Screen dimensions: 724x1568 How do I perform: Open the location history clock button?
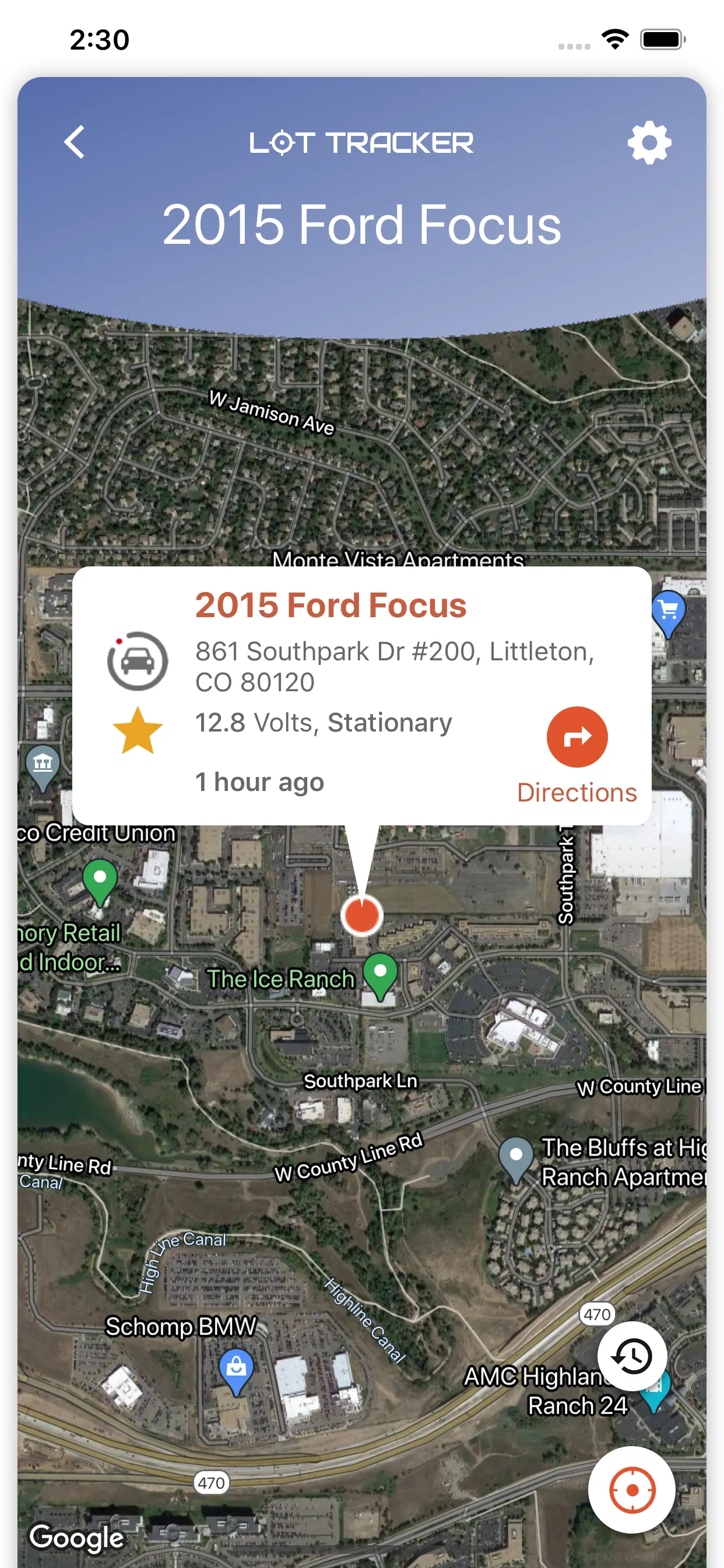631,1356
